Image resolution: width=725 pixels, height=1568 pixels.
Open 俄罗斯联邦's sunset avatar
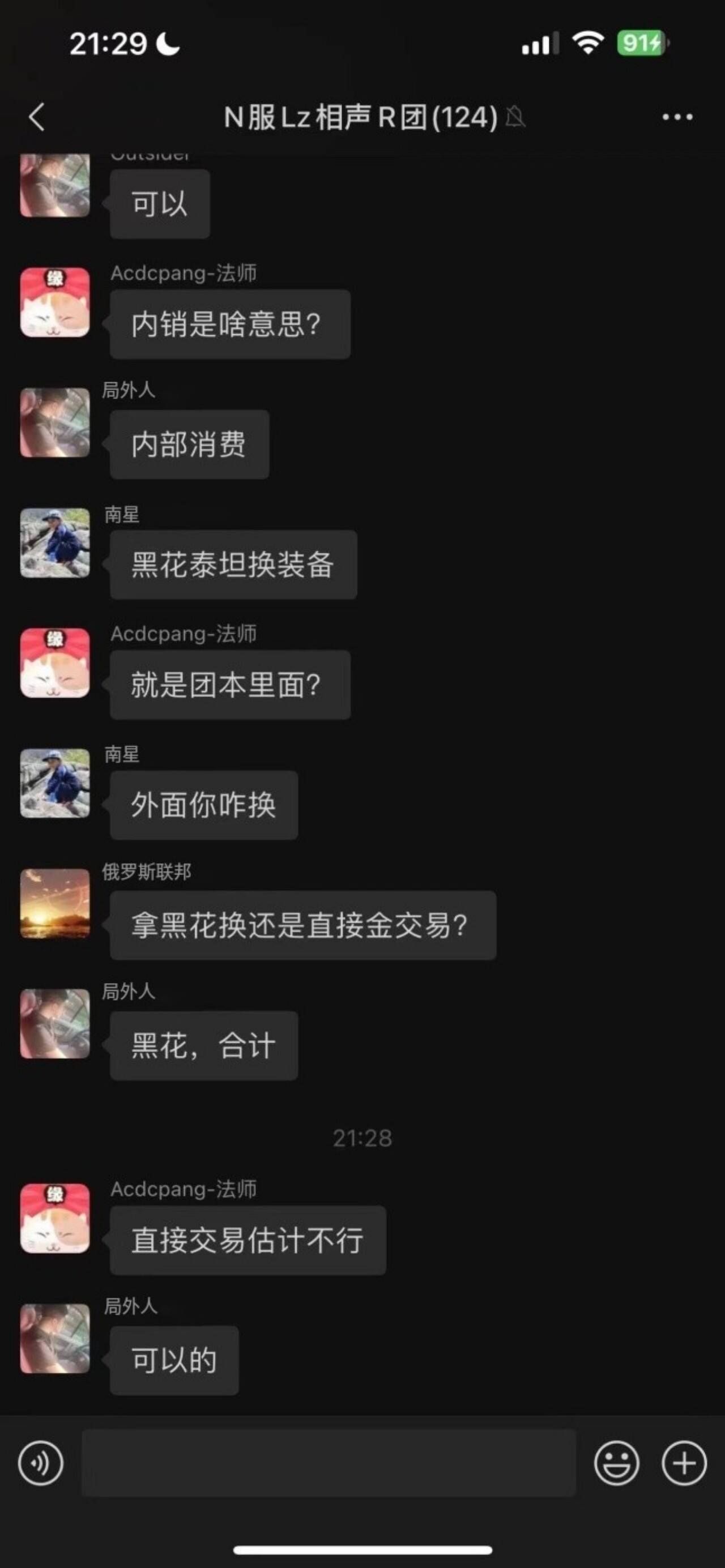click(x=55, y=903)
